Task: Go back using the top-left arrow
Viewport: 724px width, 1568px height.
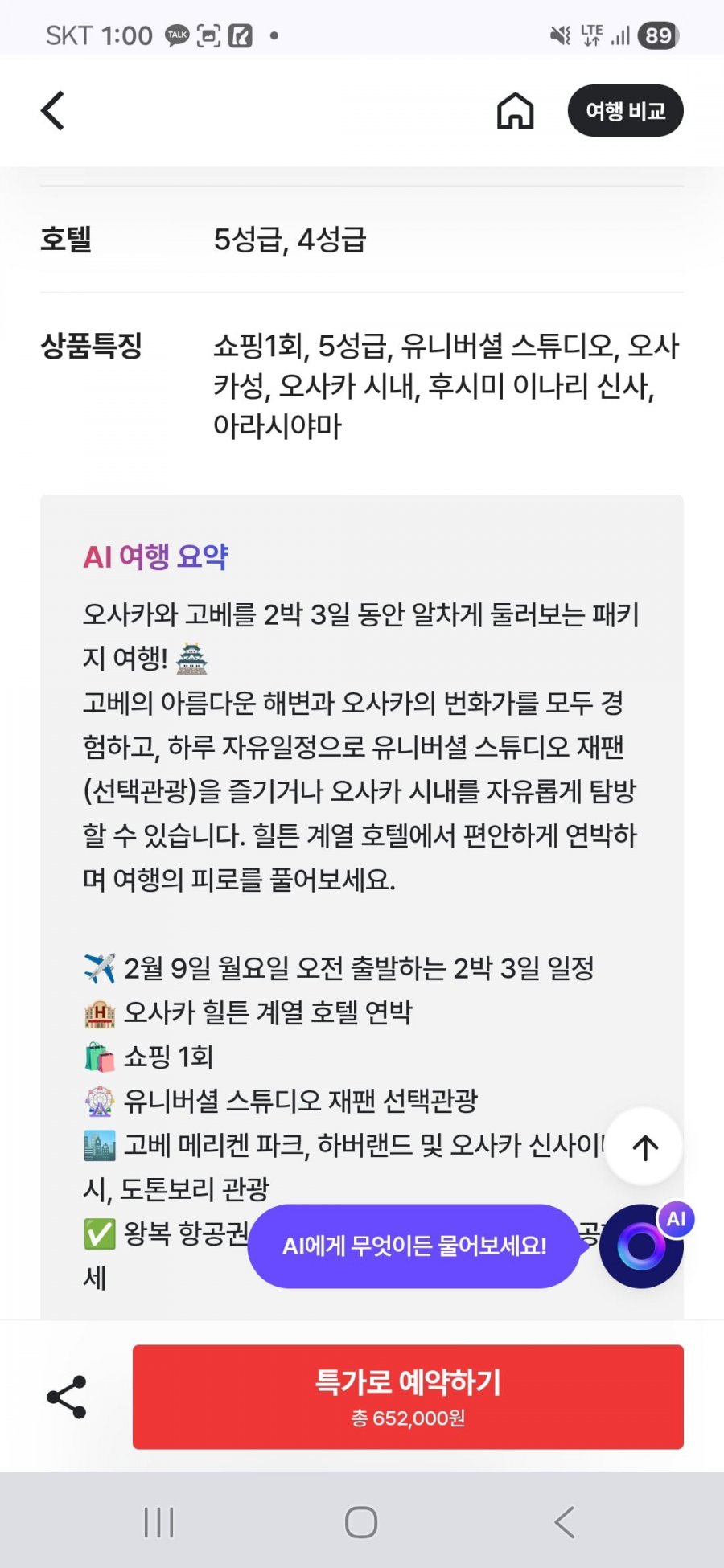Action: pos(53,110)
